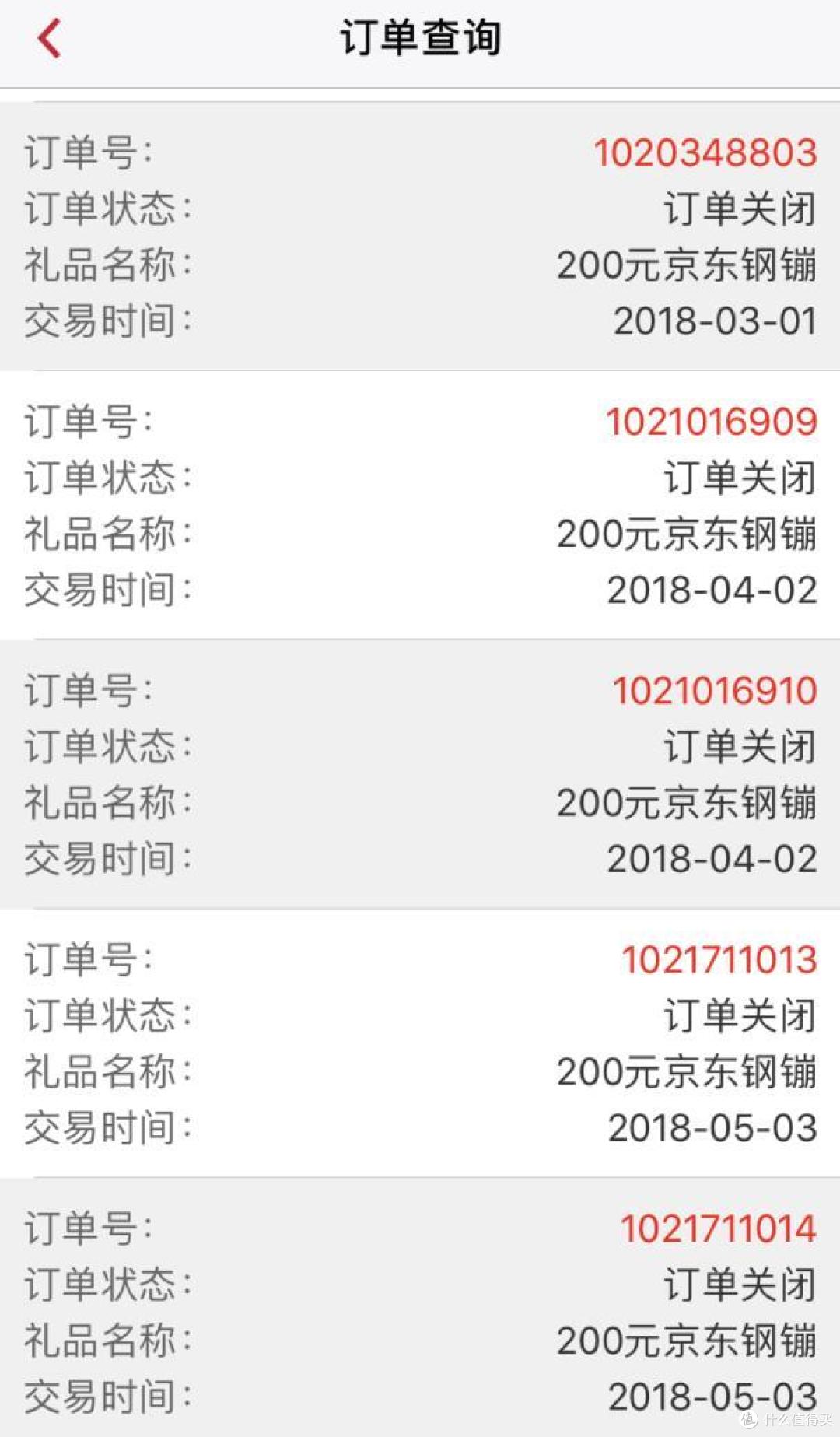The width and height of the screenshot is (840, 1437).
Task: Tap the 订单关闭 status of order 1021016910
Action: (x=739, y=745)
